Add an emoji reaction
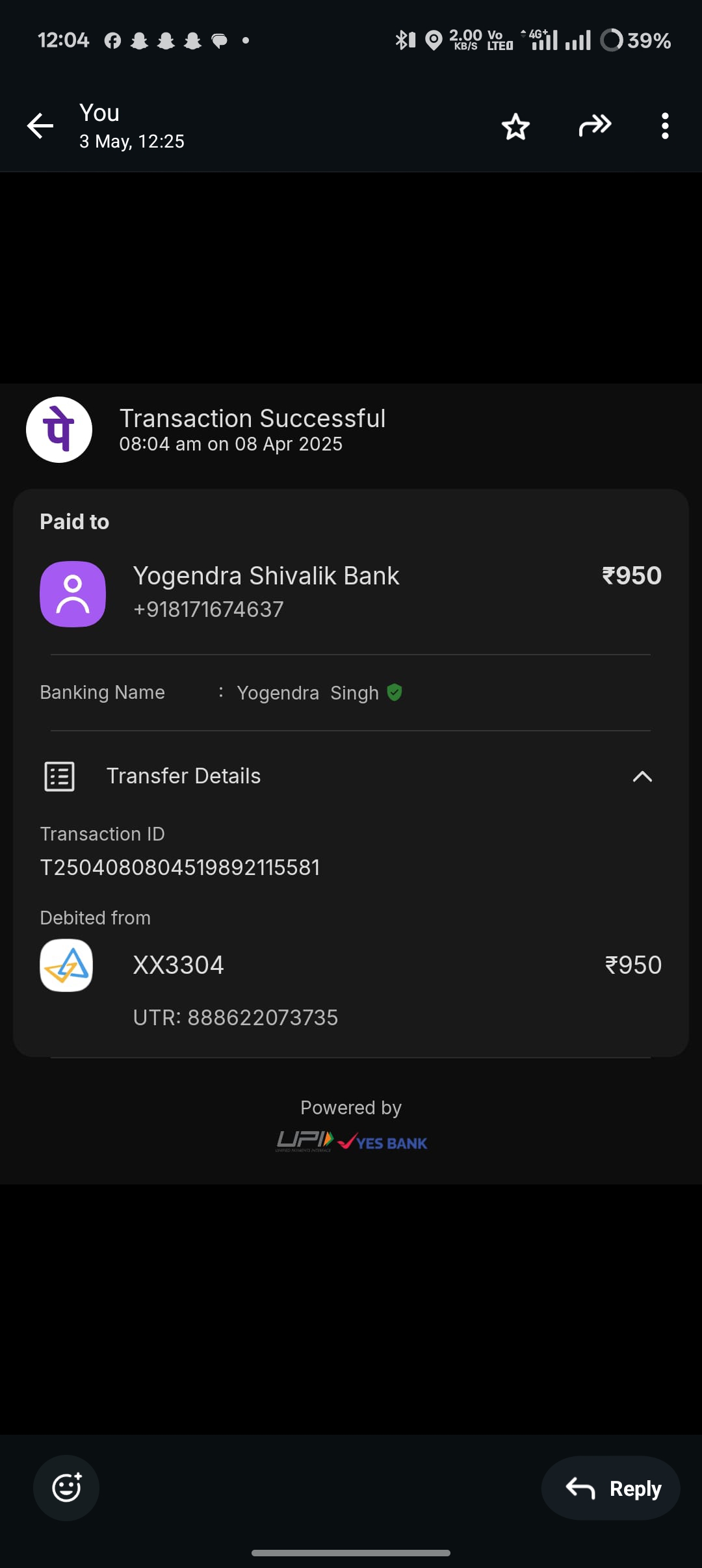Image resolution: width=702 pixels, height=1568 pixels. [66, 1487]
